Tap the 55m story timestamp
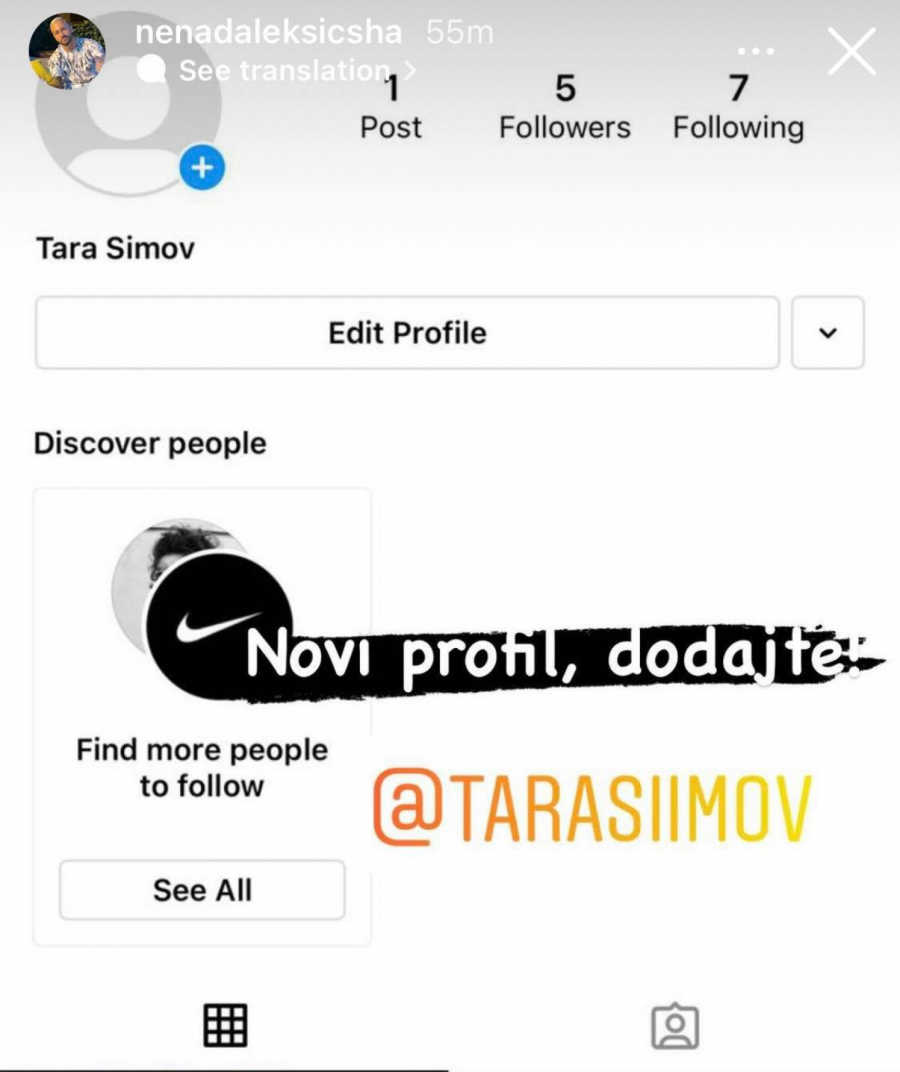Image resolution: width=900 pixels, height=1072 pixels. coord(461,31)
